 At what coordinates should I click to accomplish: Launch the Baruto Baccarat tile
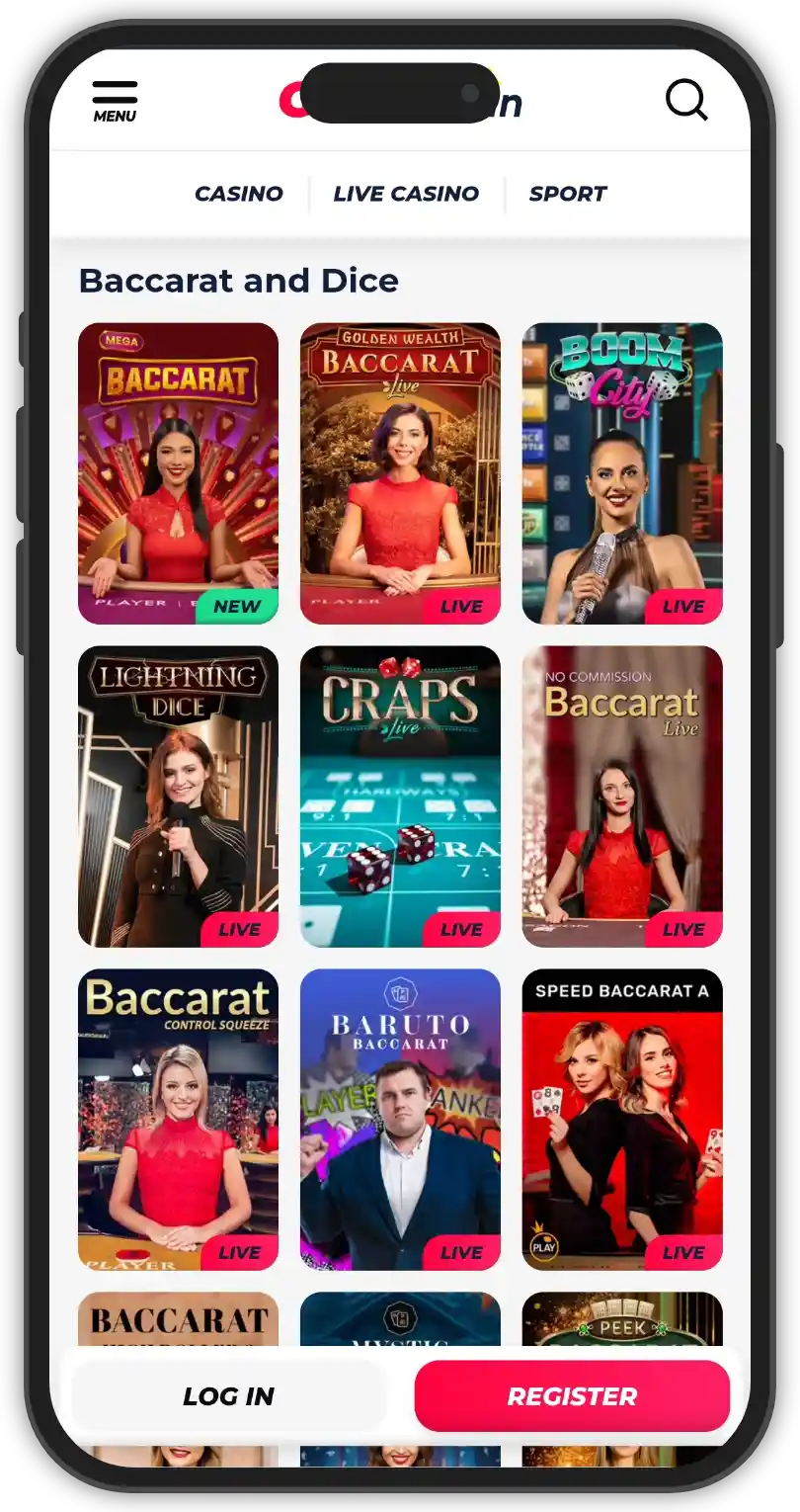coord(400,1119)
